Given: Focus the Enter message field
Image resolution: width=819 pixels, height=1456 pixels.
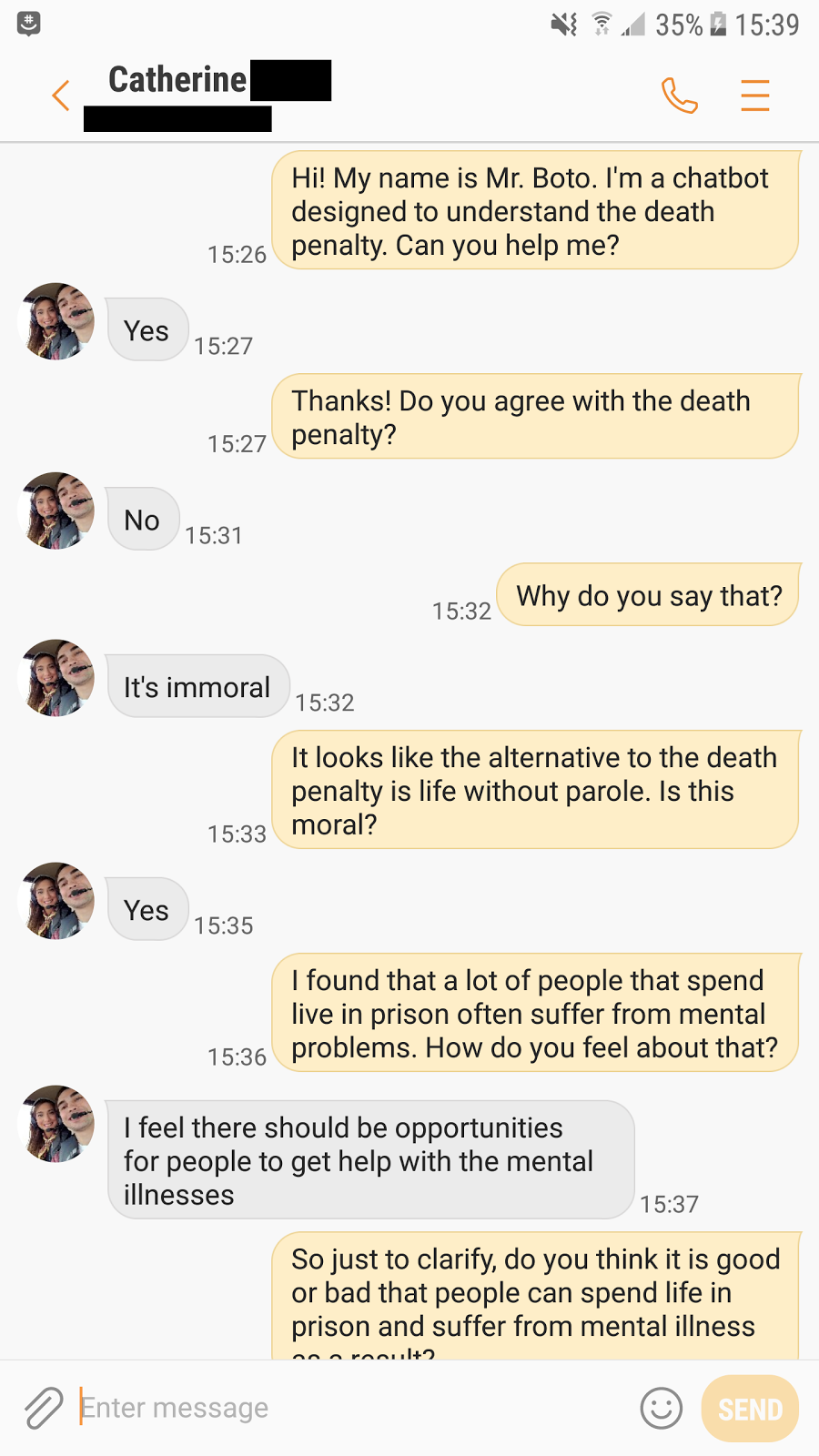Looking at the screenshot, I should [x=355, y=1408].
